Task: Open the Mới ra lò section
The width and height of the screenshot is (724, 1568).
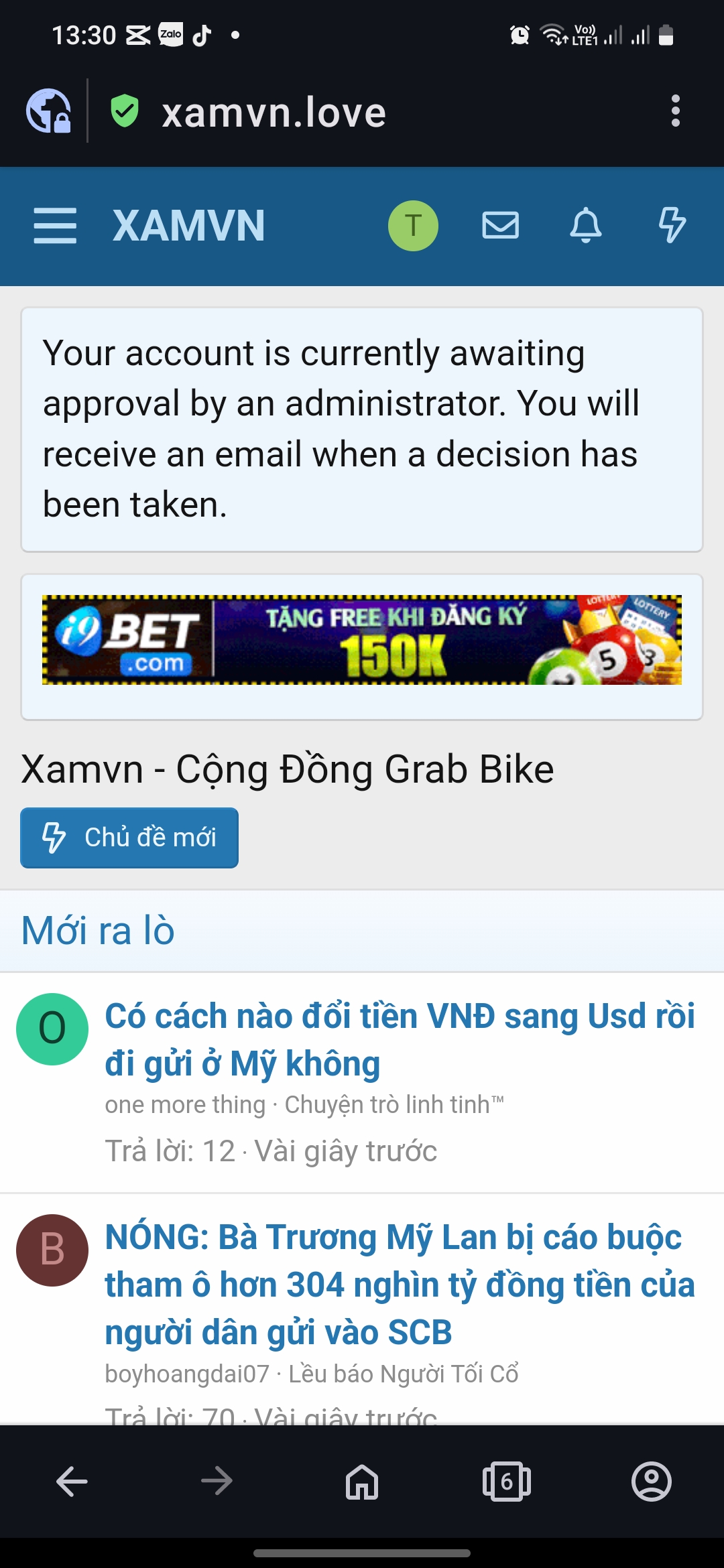Action: click(x=98, y=930)
